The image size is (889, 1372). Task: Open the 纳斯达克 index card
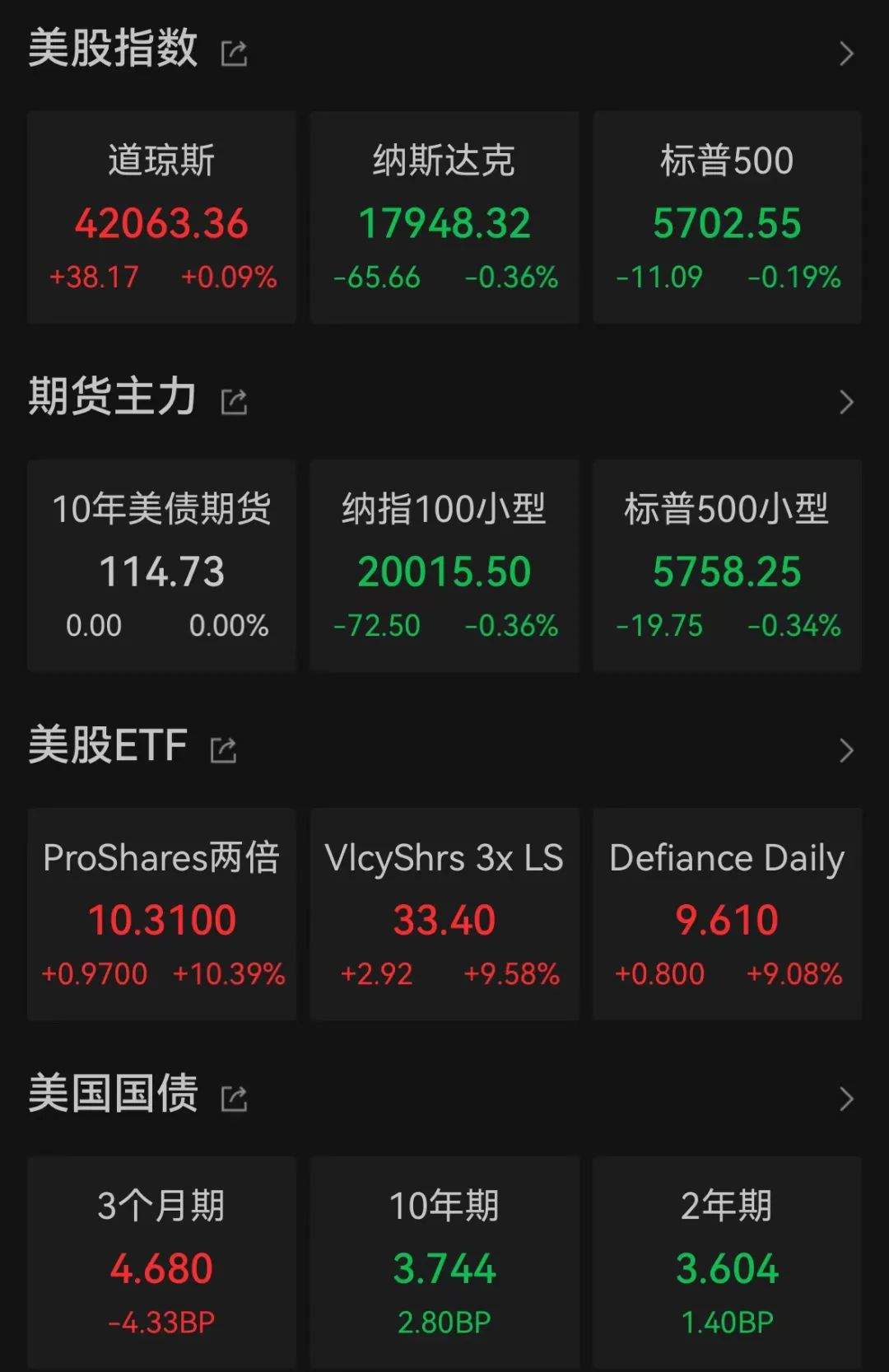pos(444,217)
